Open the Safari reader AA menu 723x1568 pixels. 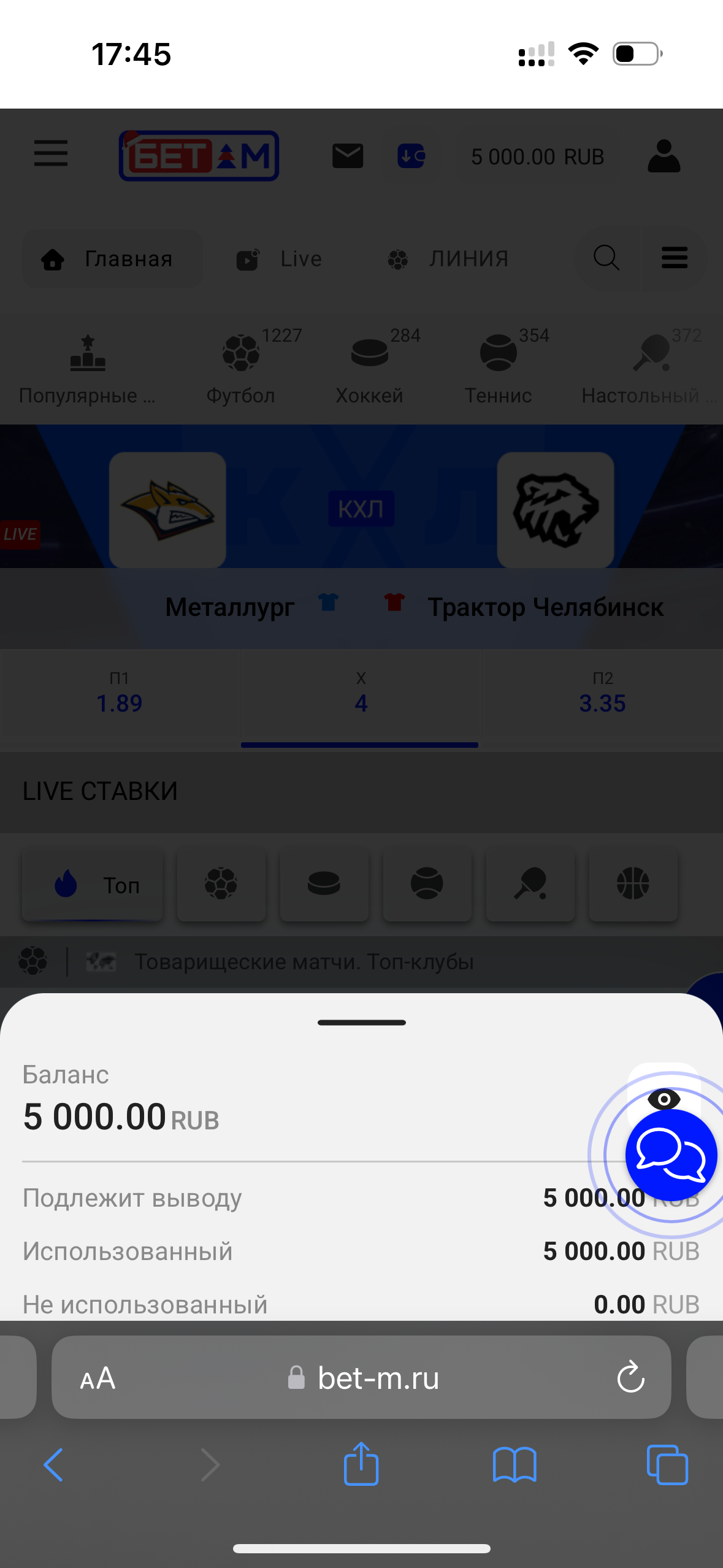[98, 1378]
